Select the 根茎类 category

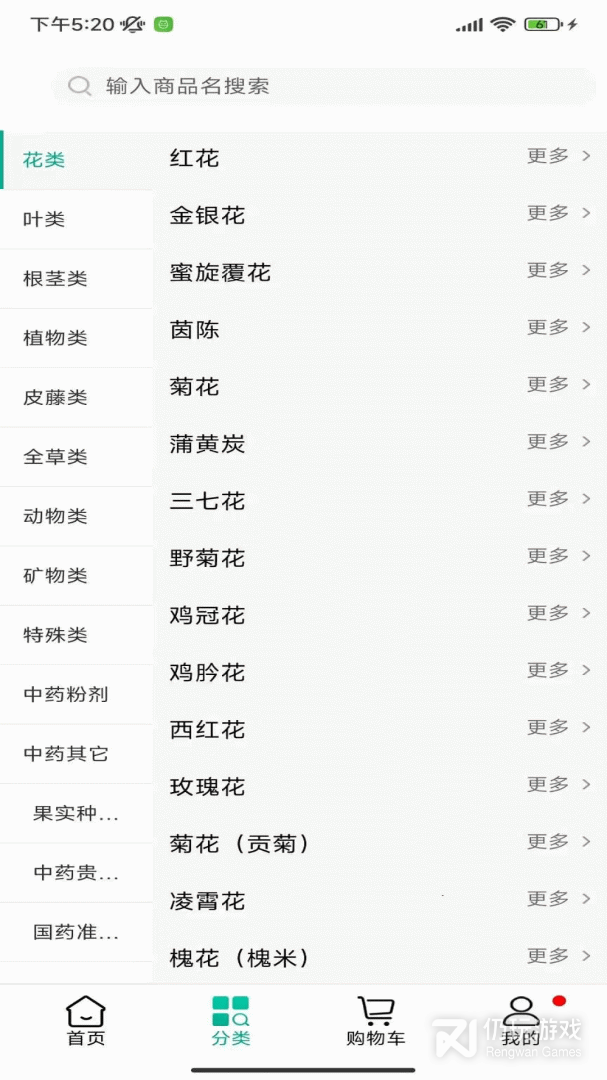click(56, 279)
